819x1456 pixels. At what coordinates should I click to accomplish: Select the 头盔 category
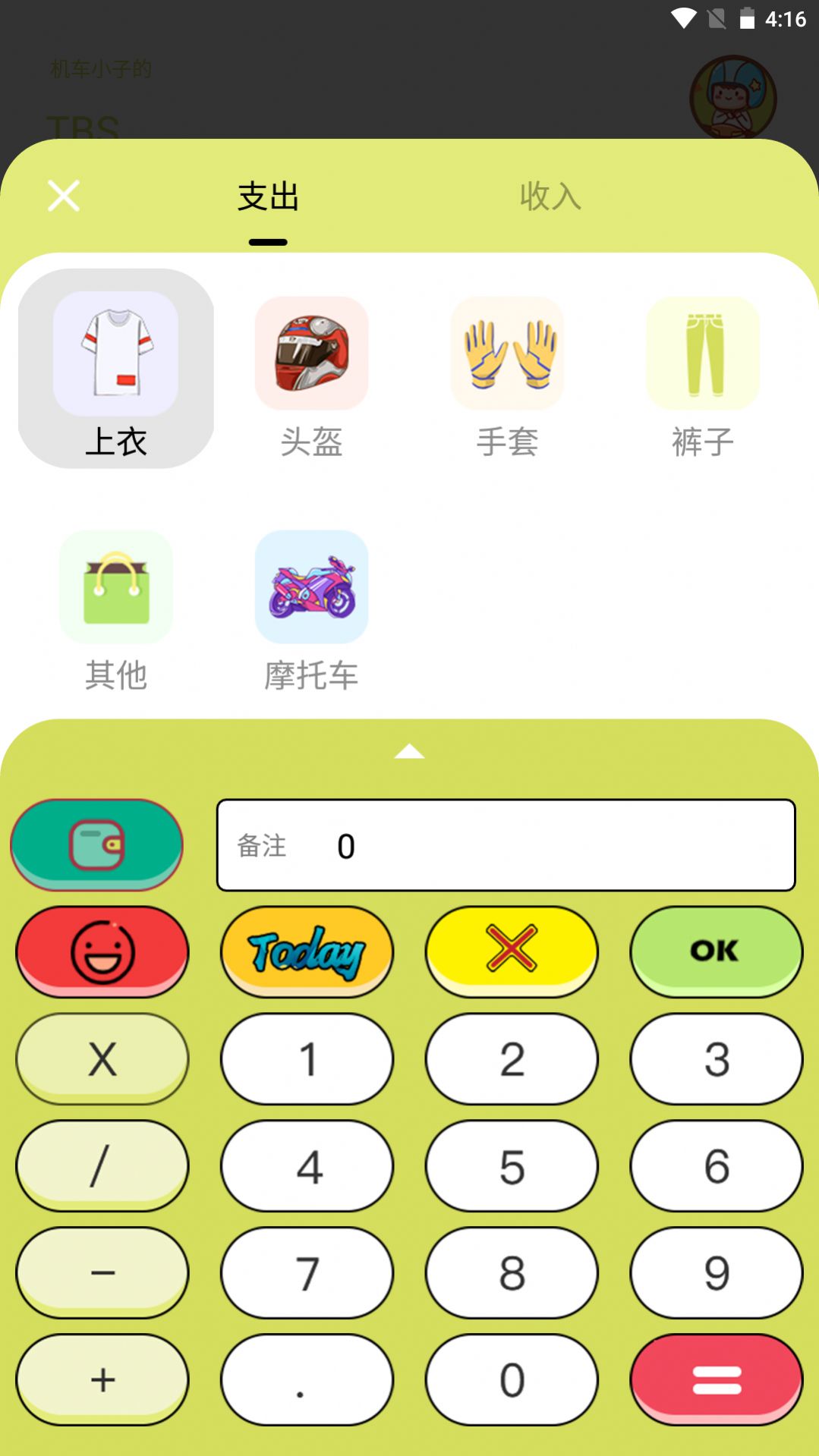(311, 377)
